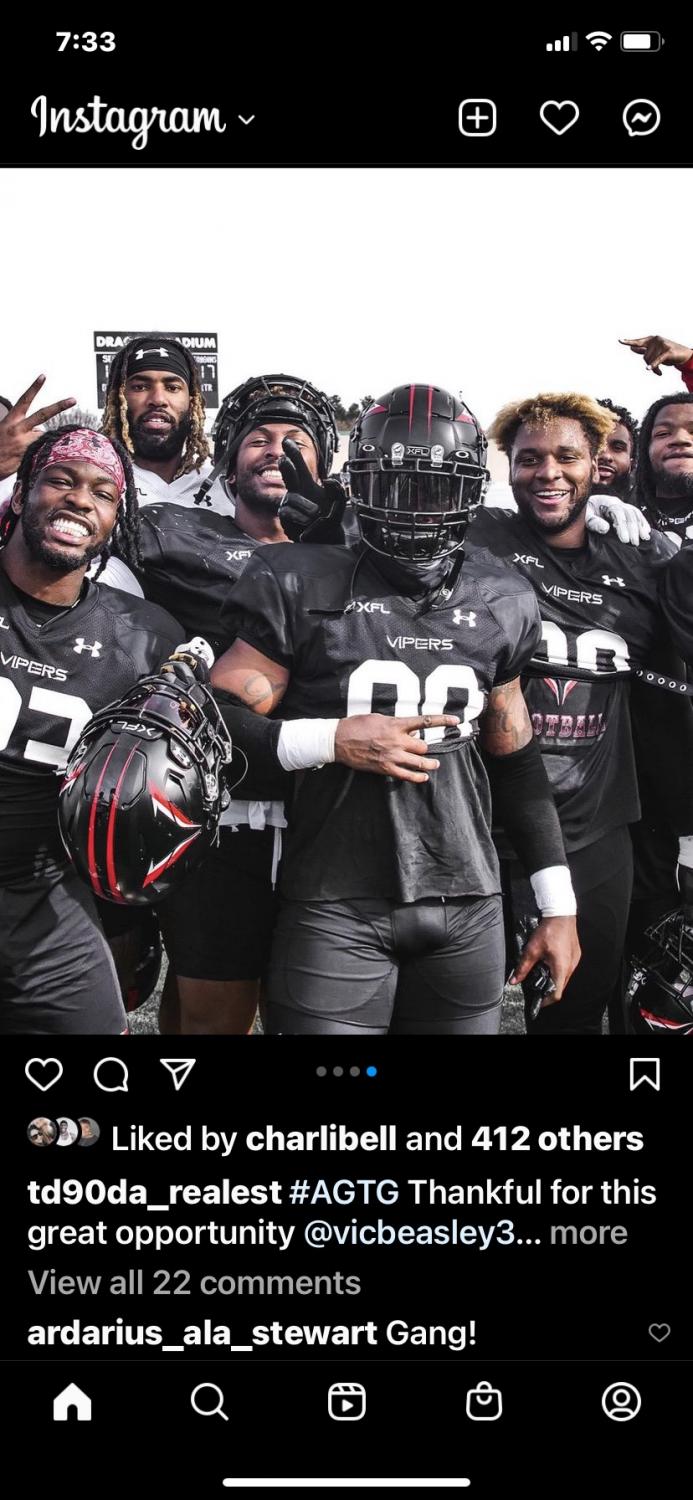Expand the caption with more
The width and height of the screenshot is (693, 1500).
[588, 1233]
